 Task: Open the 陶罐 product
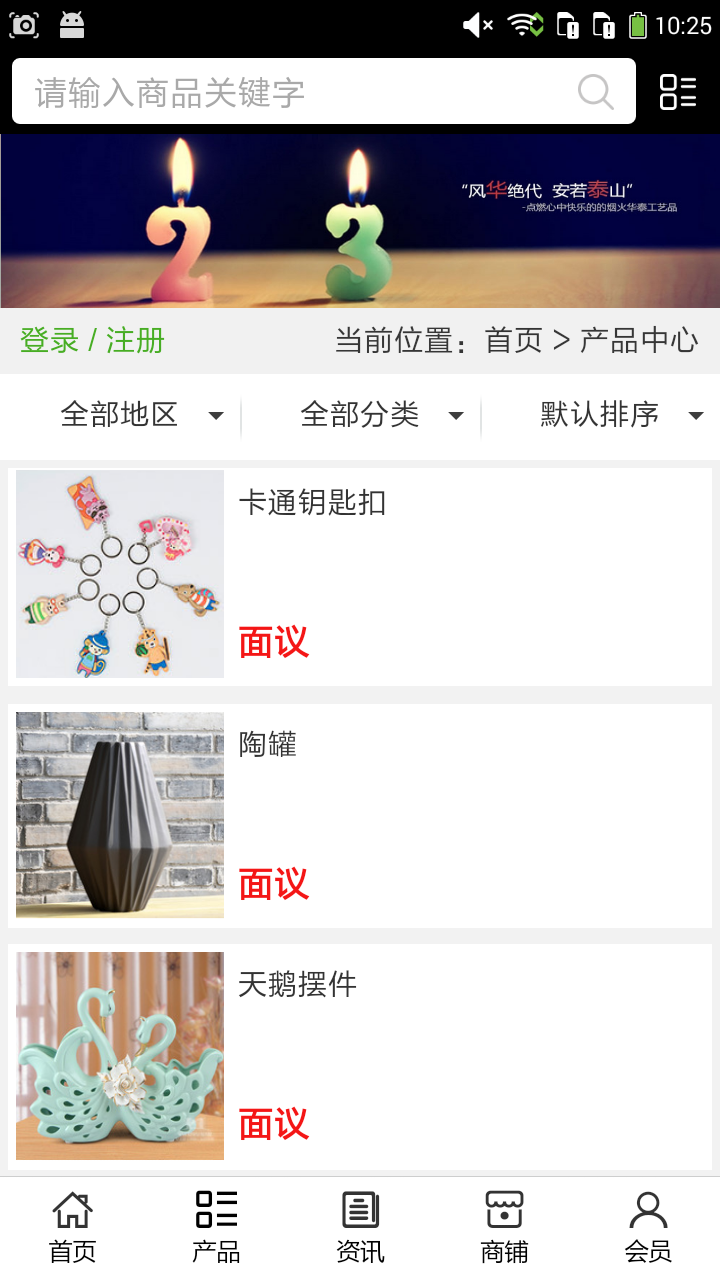pyautogui.click(x=360, y=815)
